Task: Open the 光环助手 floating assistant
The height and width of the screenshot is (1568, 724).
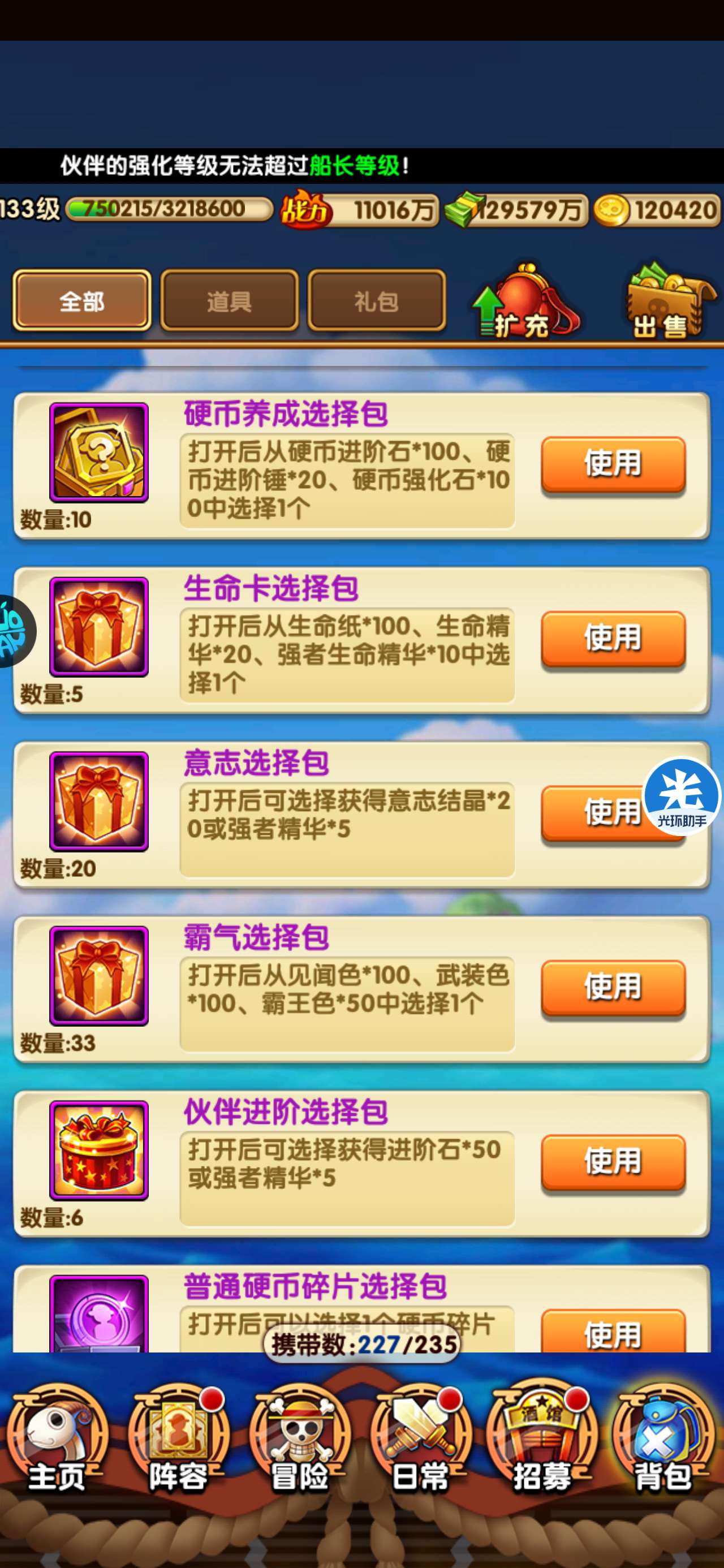Action: pos(682,795)
